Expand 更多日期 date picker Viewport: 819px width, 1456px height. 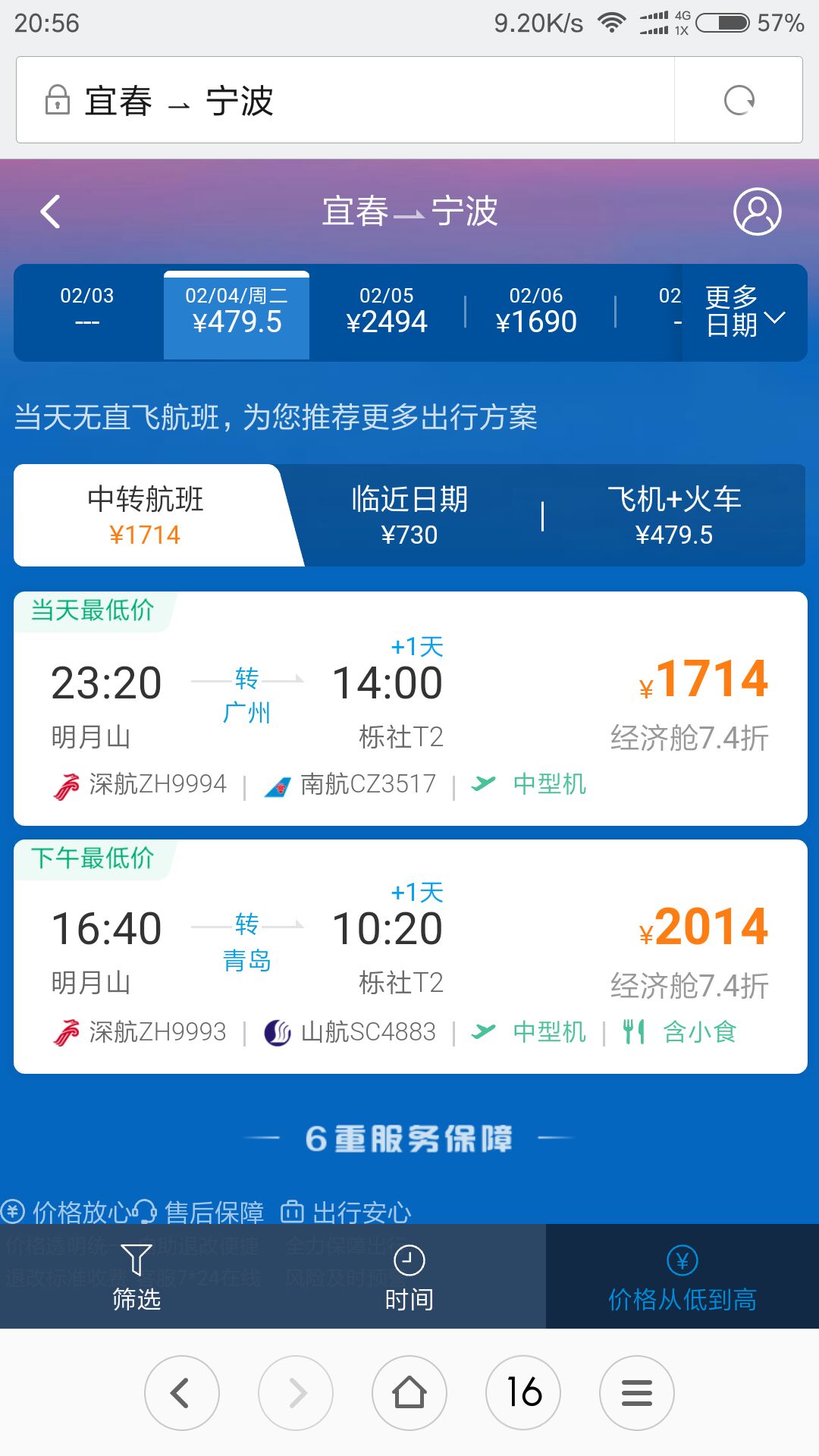[745, 312]
